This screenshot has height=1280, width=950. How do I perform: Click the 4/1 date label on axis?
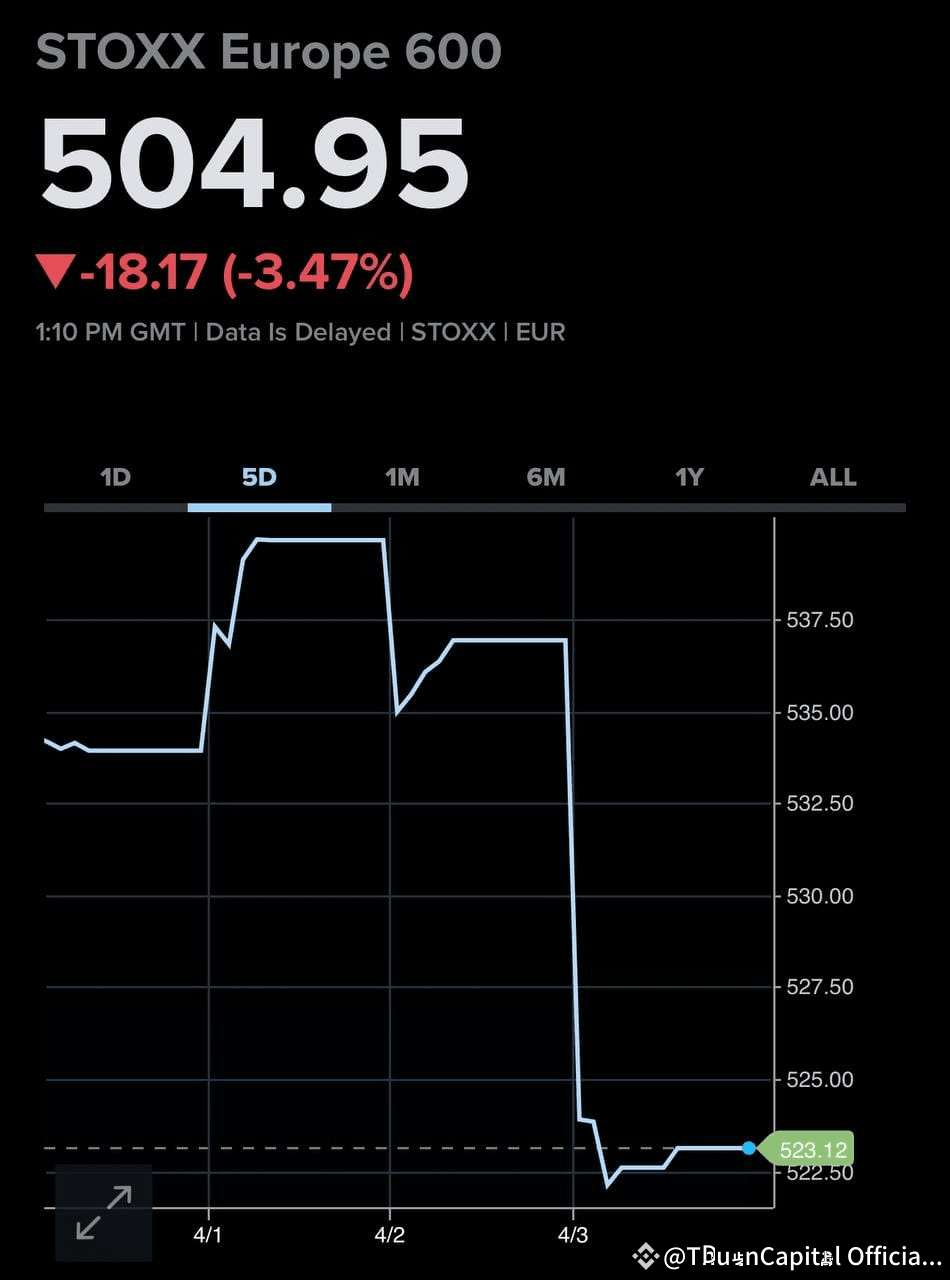208,1236
